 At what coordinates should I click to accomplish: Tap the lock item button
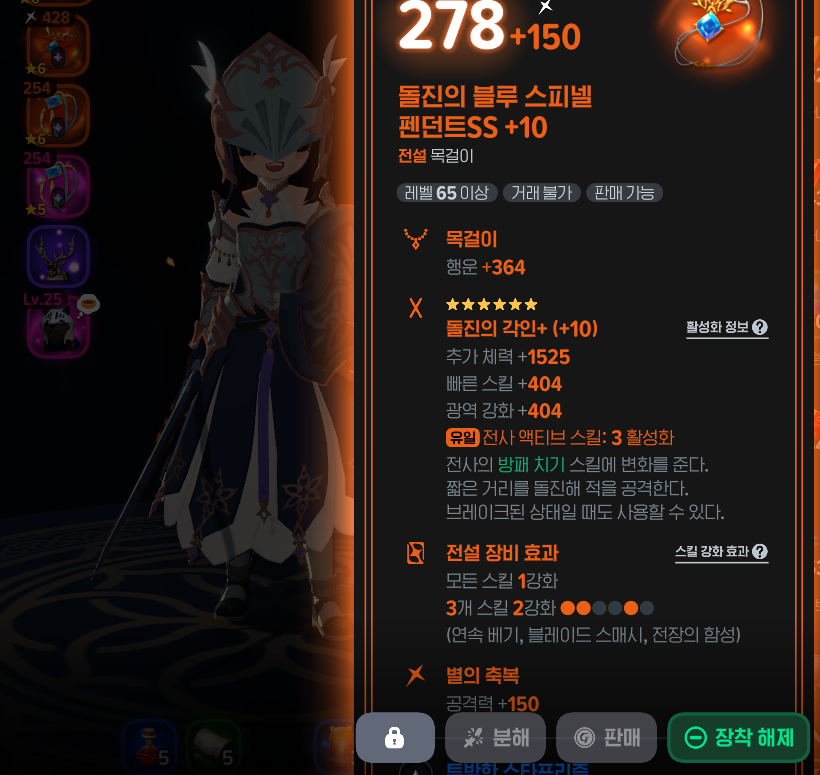click(x=395, y=738)
